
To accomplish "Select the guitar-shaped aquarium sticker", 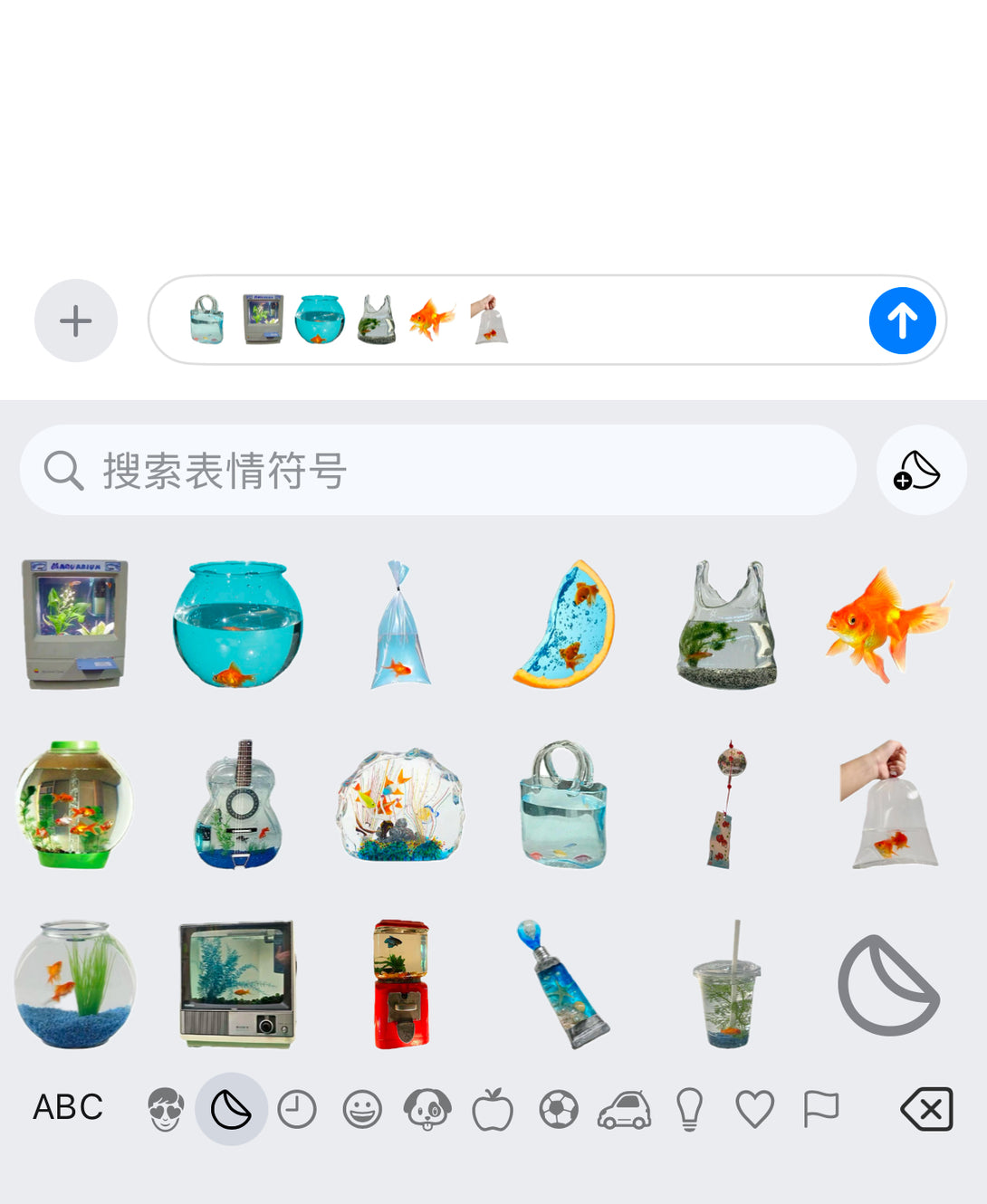I will coord(237,805).
